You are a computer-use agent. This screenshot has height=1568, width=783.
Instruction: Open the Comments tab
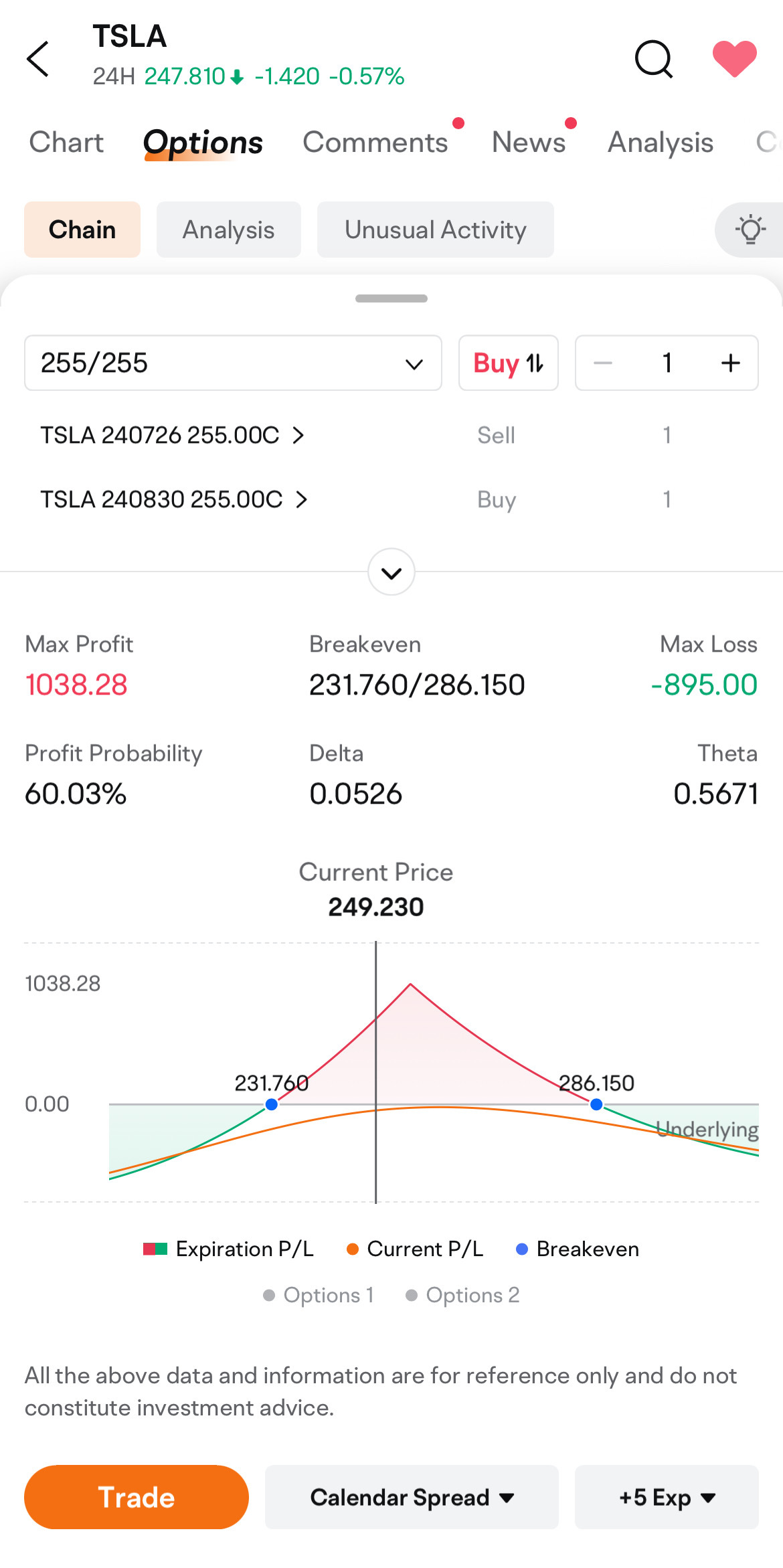[375, 142]
